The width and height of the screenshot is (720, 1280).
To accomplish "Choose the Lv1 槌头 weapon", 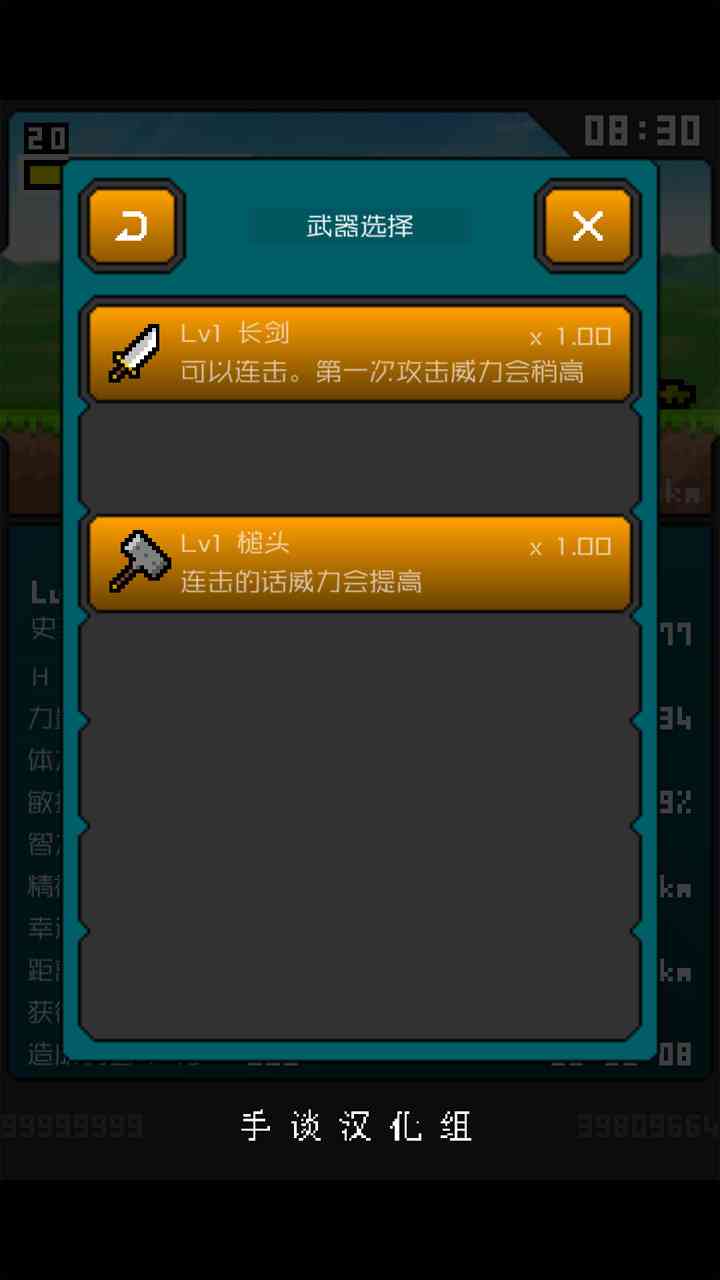I will (x=360, y=563).
